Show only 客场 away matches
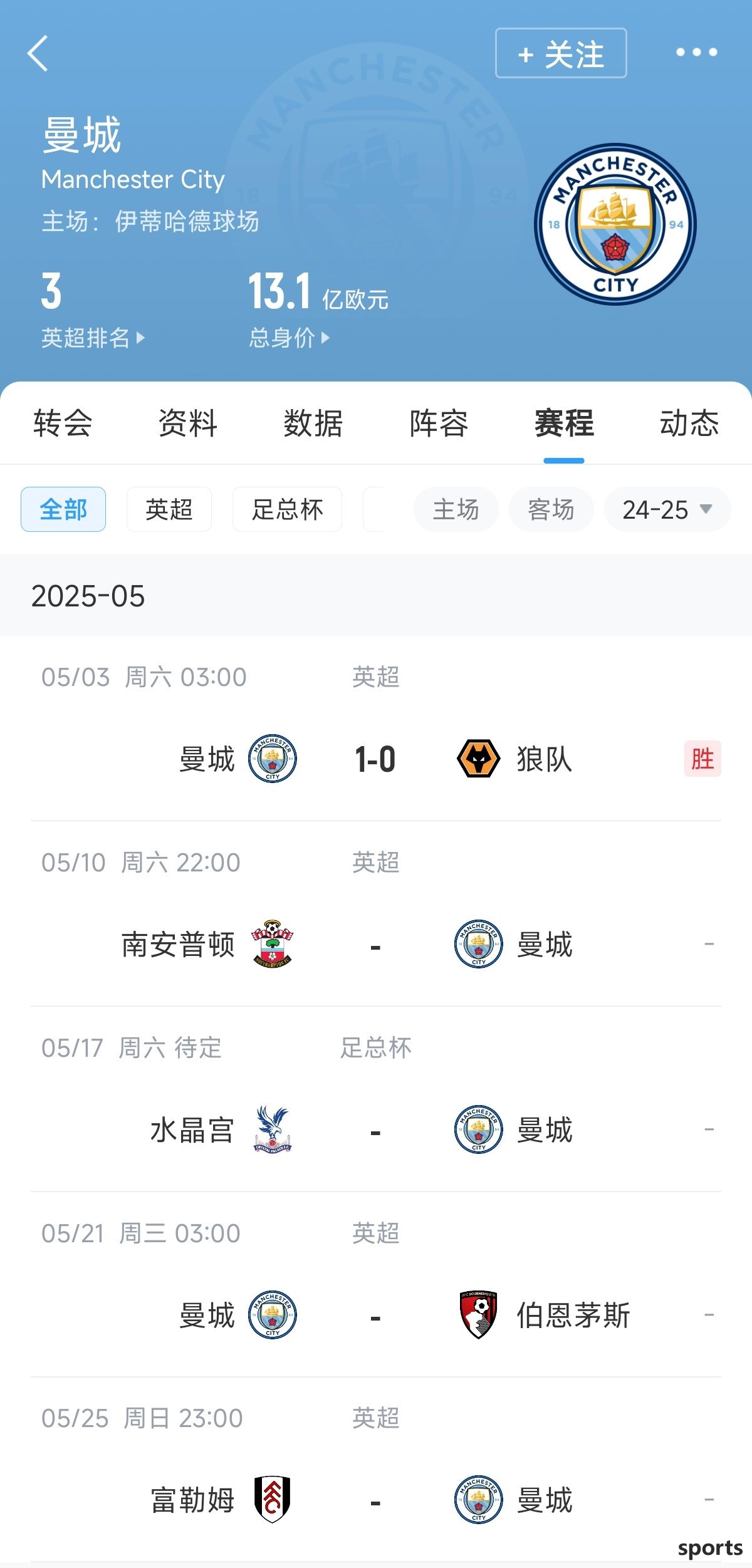This screenshot has height=1568, width=752. [551, 509]
